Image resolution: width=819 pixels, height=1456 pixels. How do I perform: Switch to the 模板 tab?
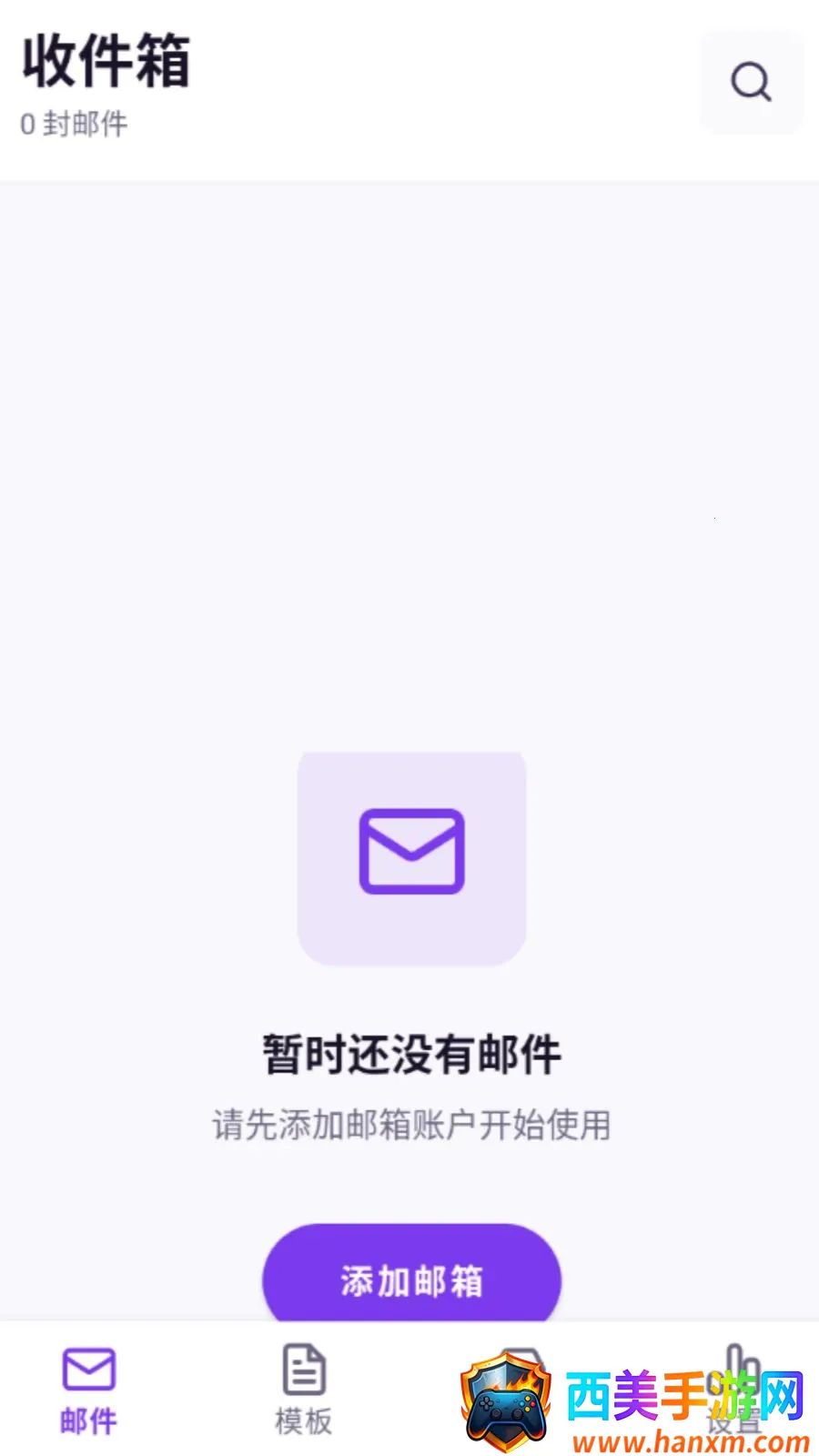tap(304, 1390)
